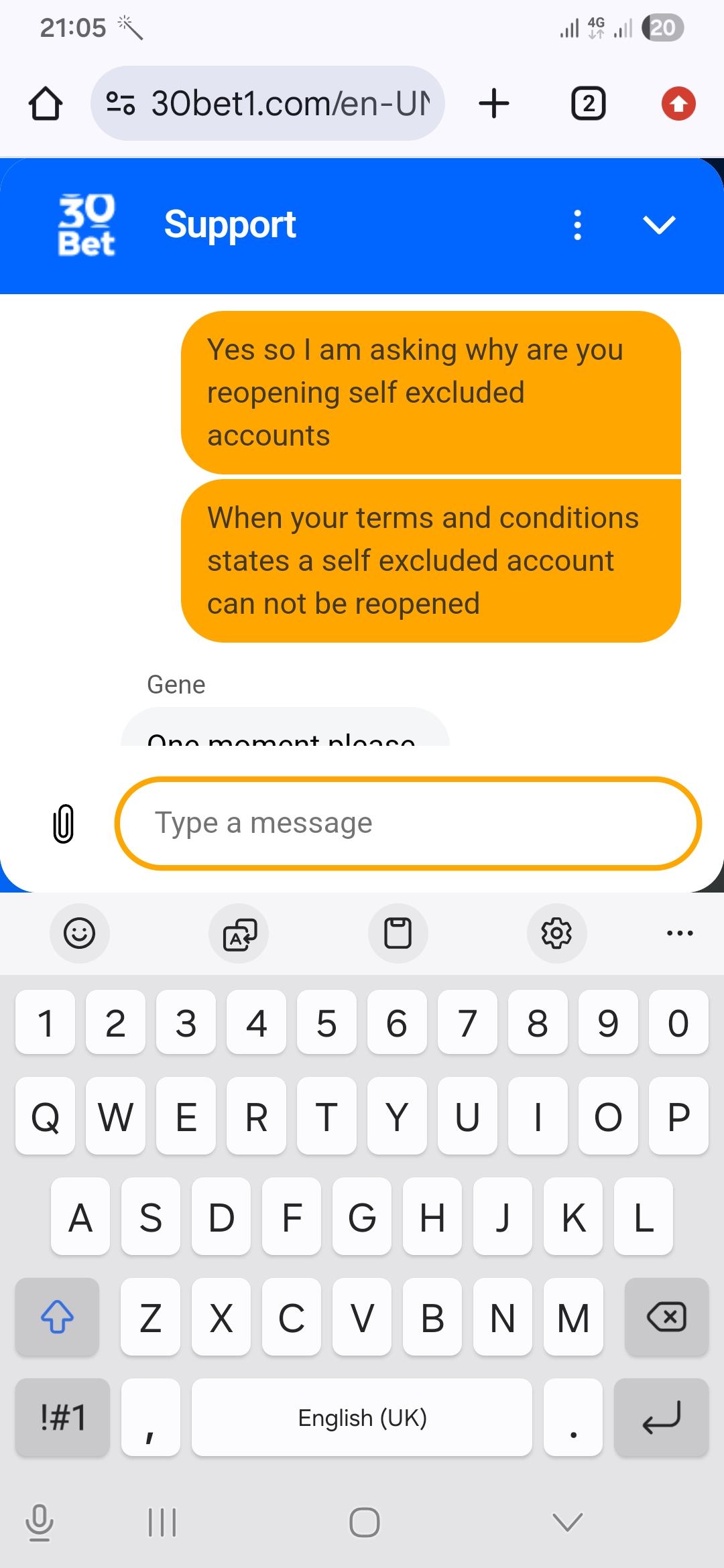Open a new browser tab
The width and height of the screenshot is (724, 1568).
click(495, 104)
